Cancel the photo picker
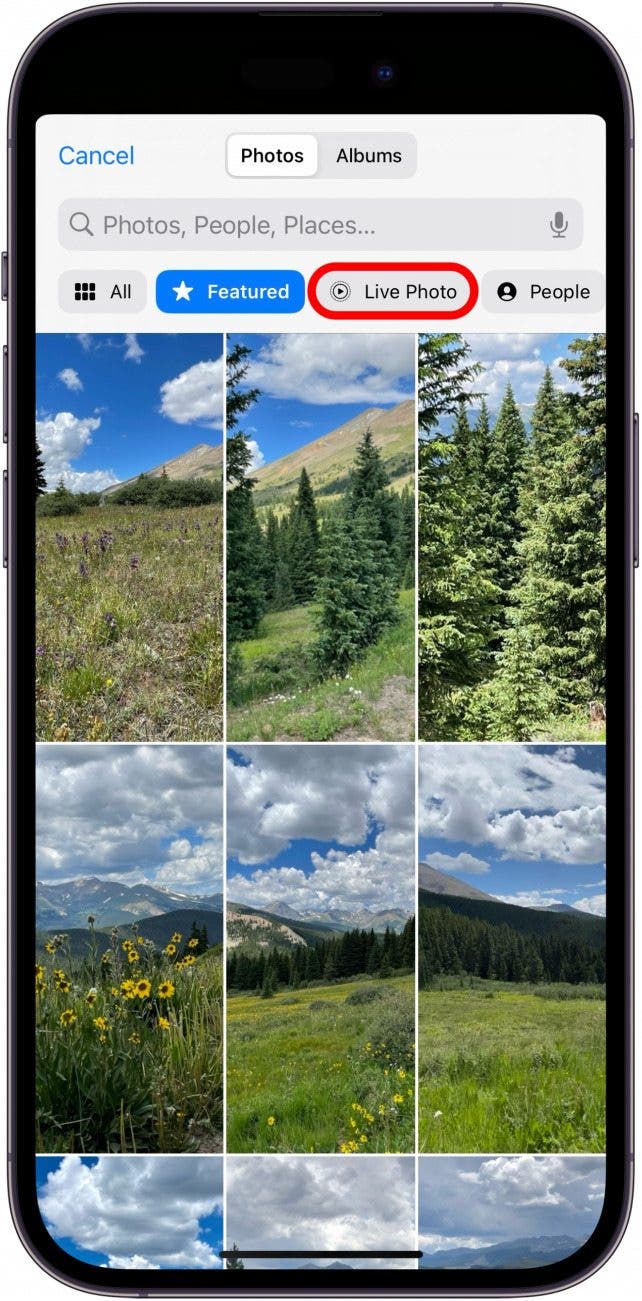 pyautogui.click(x=96, y=156)
